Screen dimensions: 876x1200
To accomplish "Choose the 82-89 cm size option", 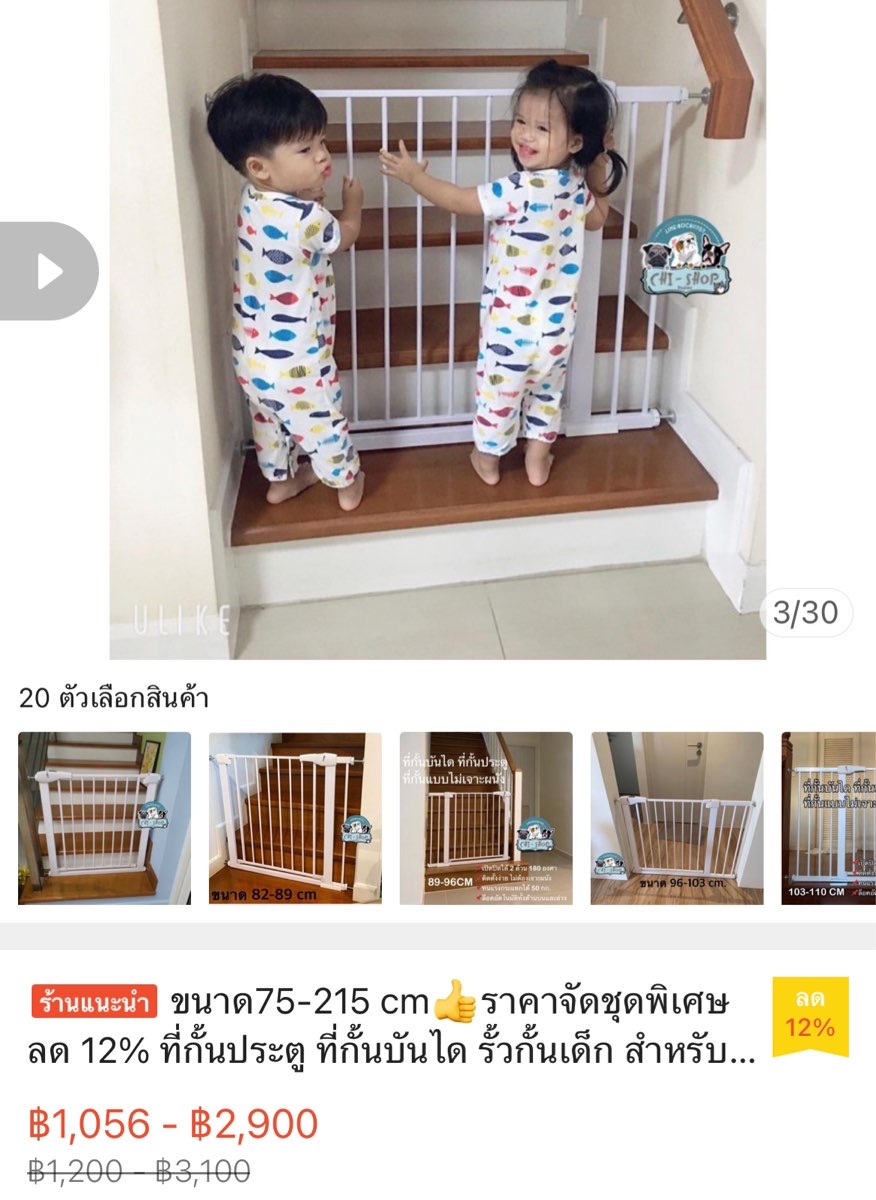I will point(295,818).
